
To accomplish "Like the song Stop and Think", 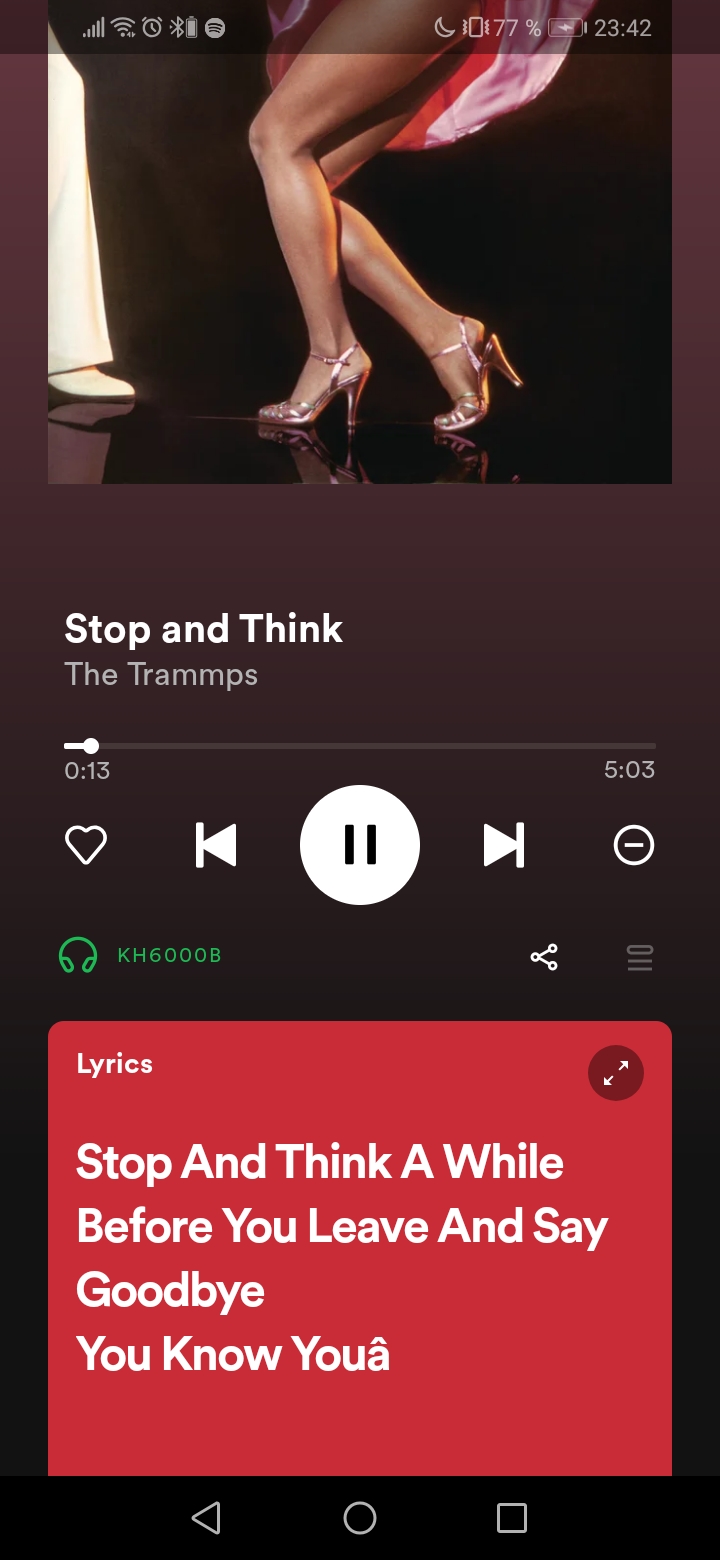I will click(x=86, y=845).
